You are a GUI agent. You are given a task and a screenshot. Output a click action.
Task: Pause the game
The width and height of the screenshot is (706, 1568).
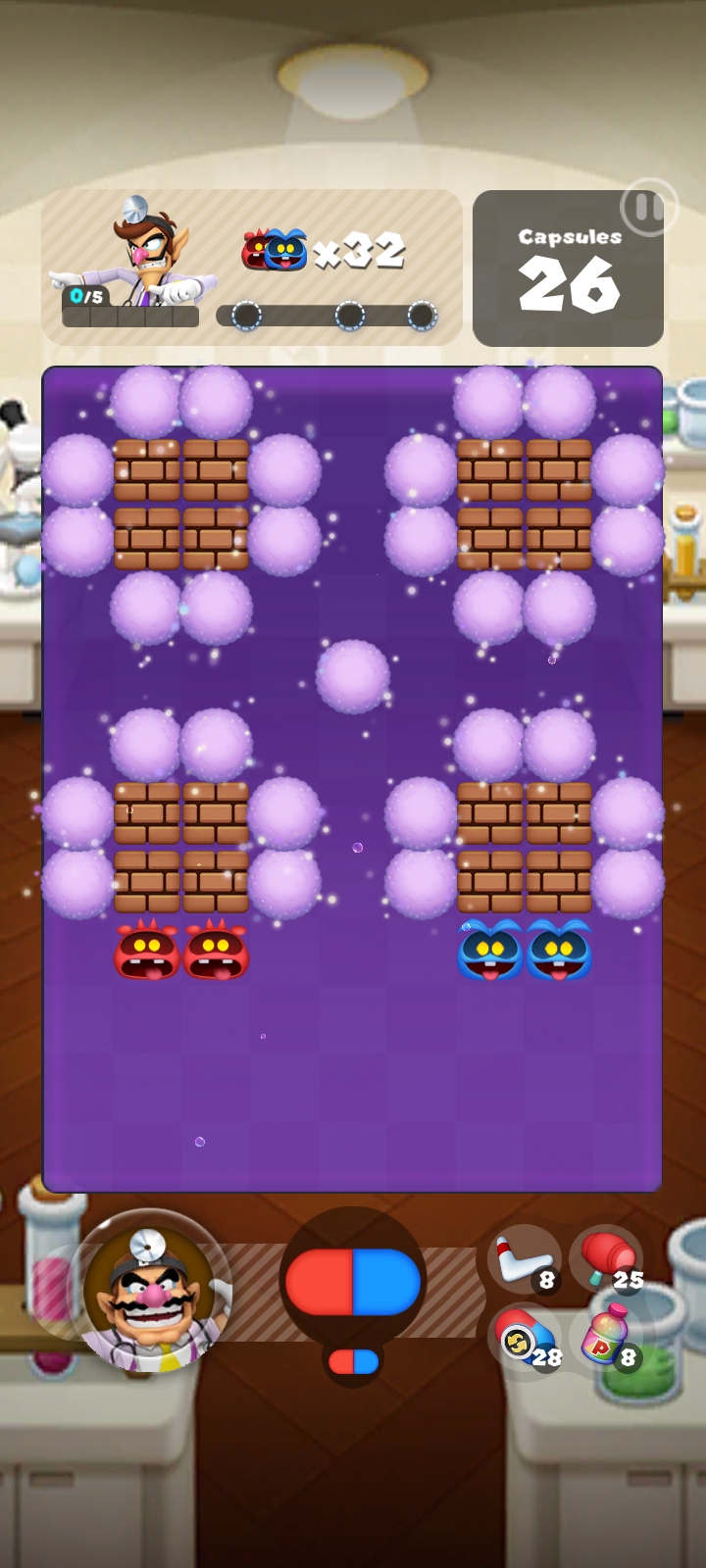pos(647,208)
